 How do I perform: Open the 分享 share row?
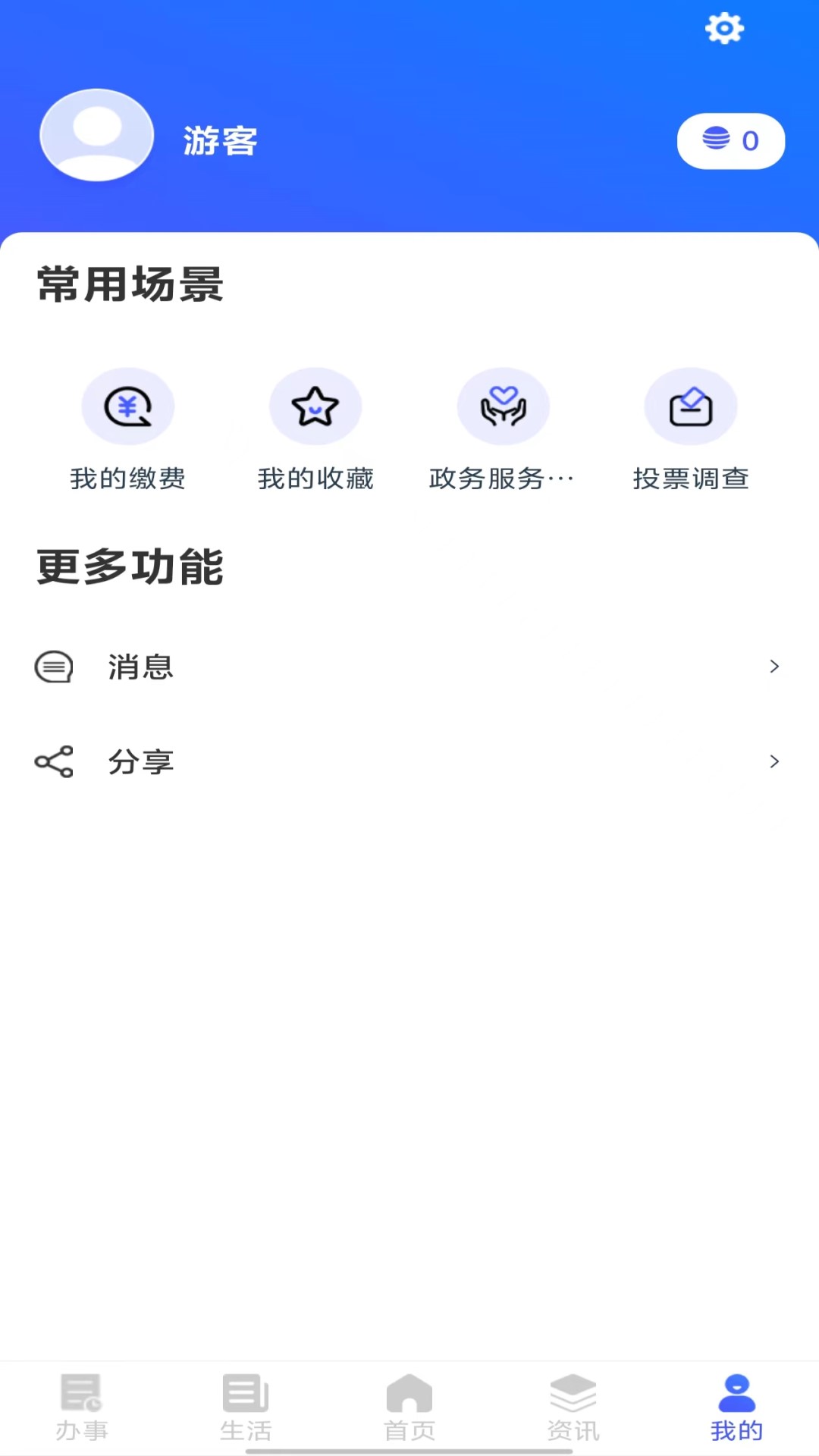409,761
